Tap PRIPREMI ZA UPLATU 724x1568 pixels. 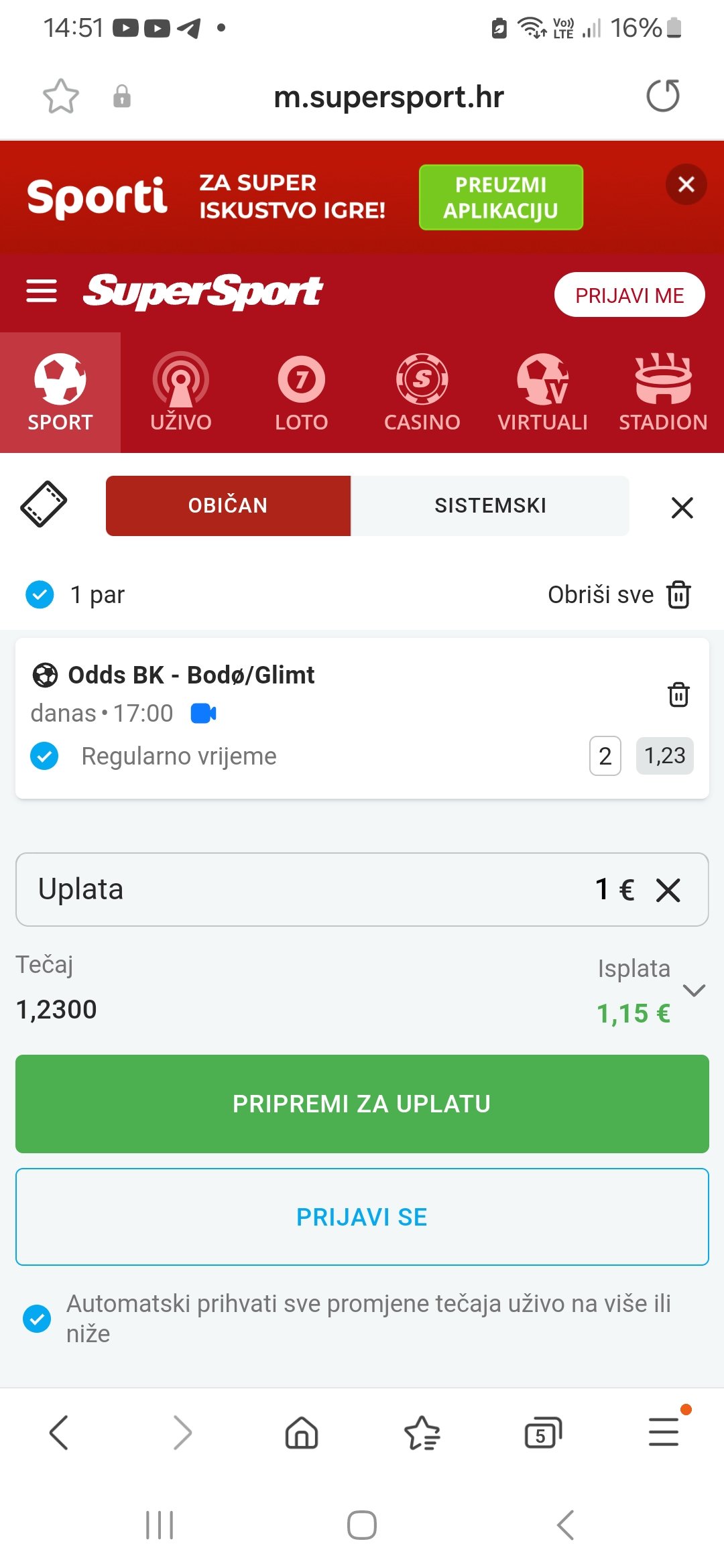[x=362, y=1104]
